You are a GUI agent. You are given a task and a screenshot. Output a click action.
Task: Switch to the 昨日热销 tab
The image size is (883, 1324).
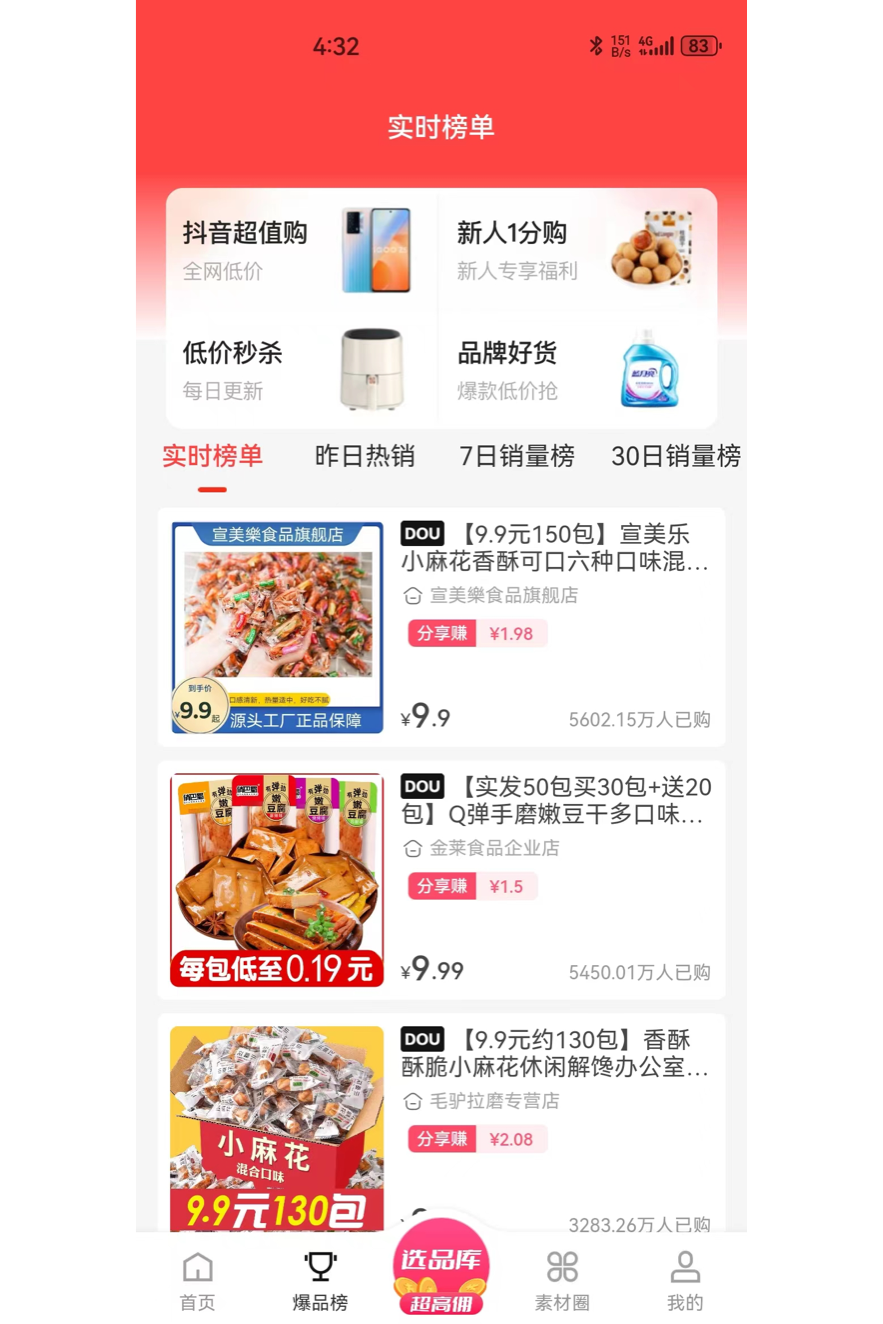point(364,457)
